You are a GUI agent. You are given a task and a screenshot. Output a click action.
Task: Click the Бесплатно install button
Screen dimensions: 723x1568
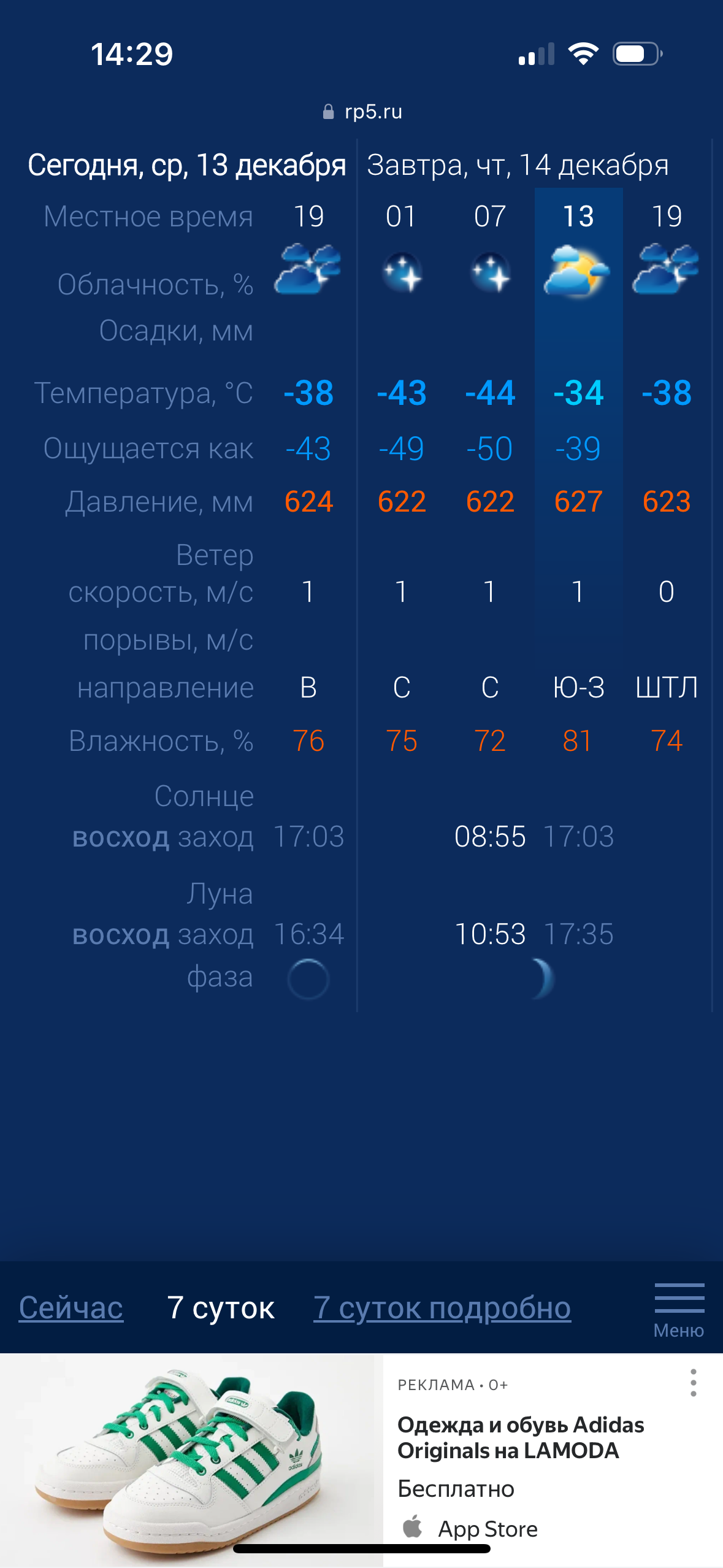[x=456, y=1488]
